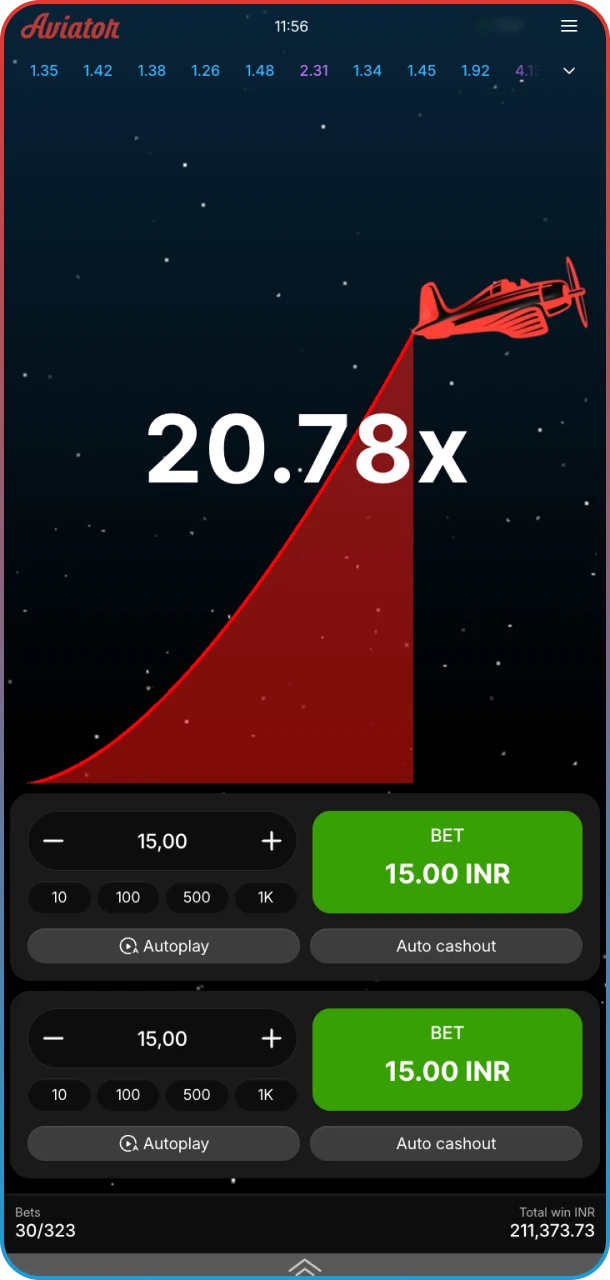Screen dimensions: 610x1280
Task: Open Autoplay in the second bet panel
Action: [163, 1143]
